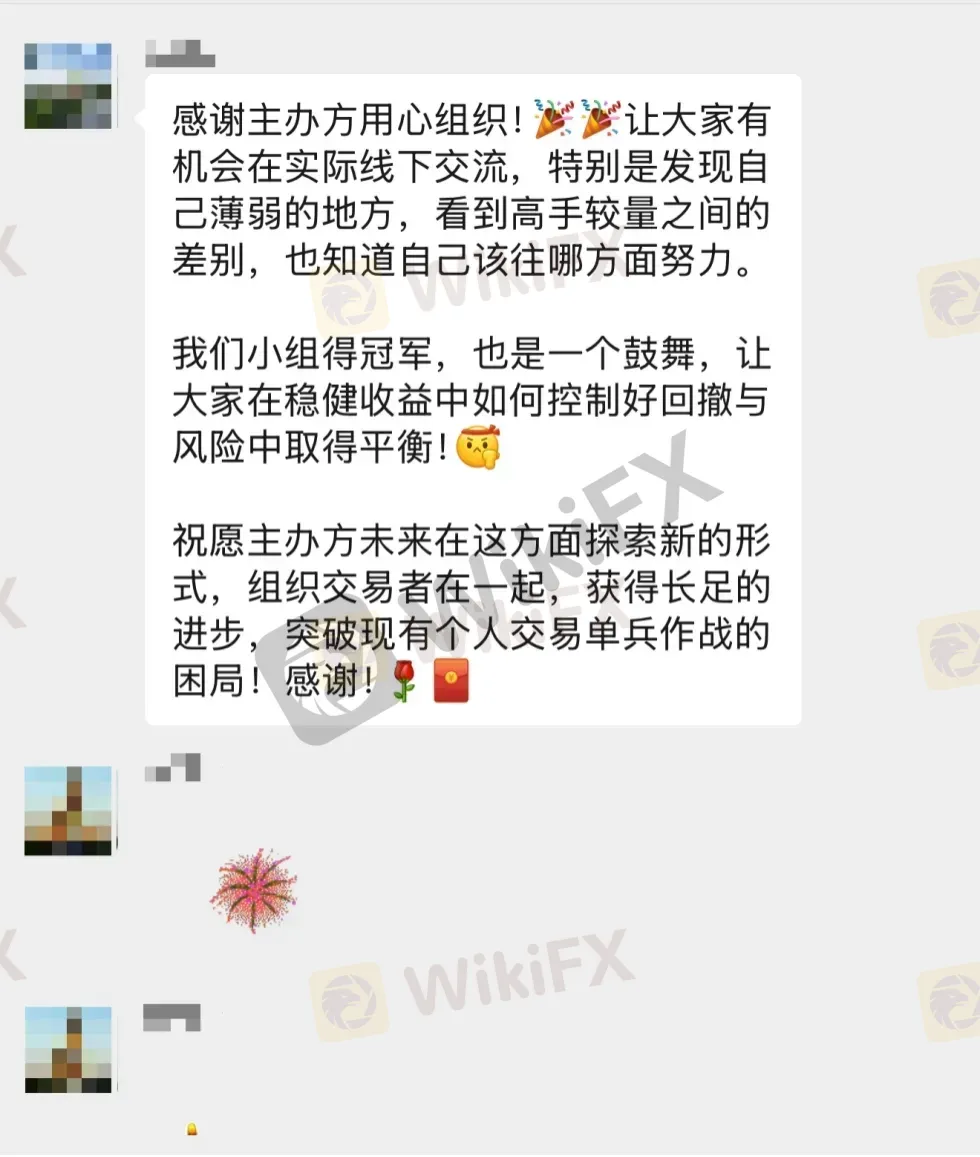Tap the middle user's avatar photo
Image resolution: width=980 pixels, height=1157 pixels.
tap(67, 808)
